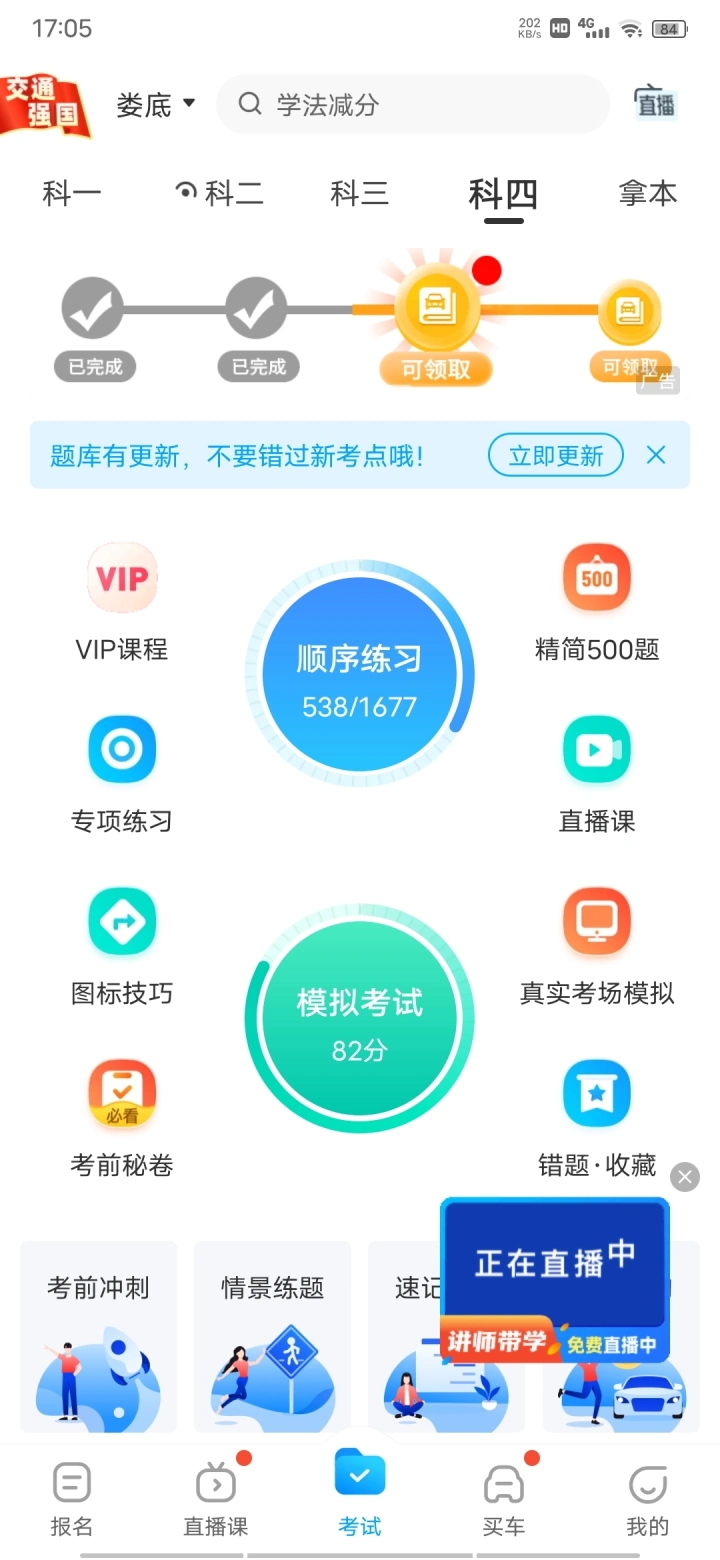Go to the 买车 bottom tab
The height and width of the screenshot is (1560, 720).
click(503, 1498)
